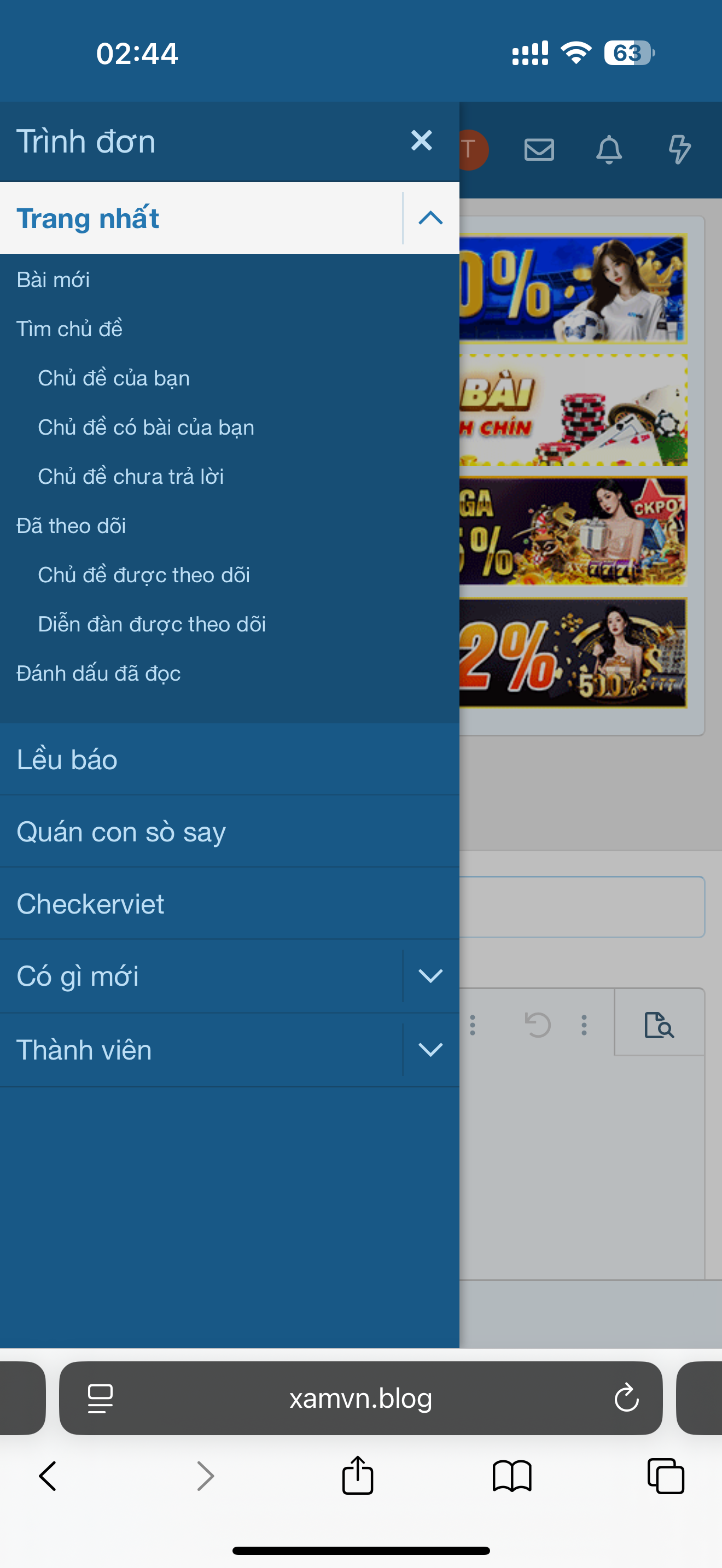Open the vertical three-dot menu icon
This screenshot has height=1568, width=722.
click(583, 1025)
